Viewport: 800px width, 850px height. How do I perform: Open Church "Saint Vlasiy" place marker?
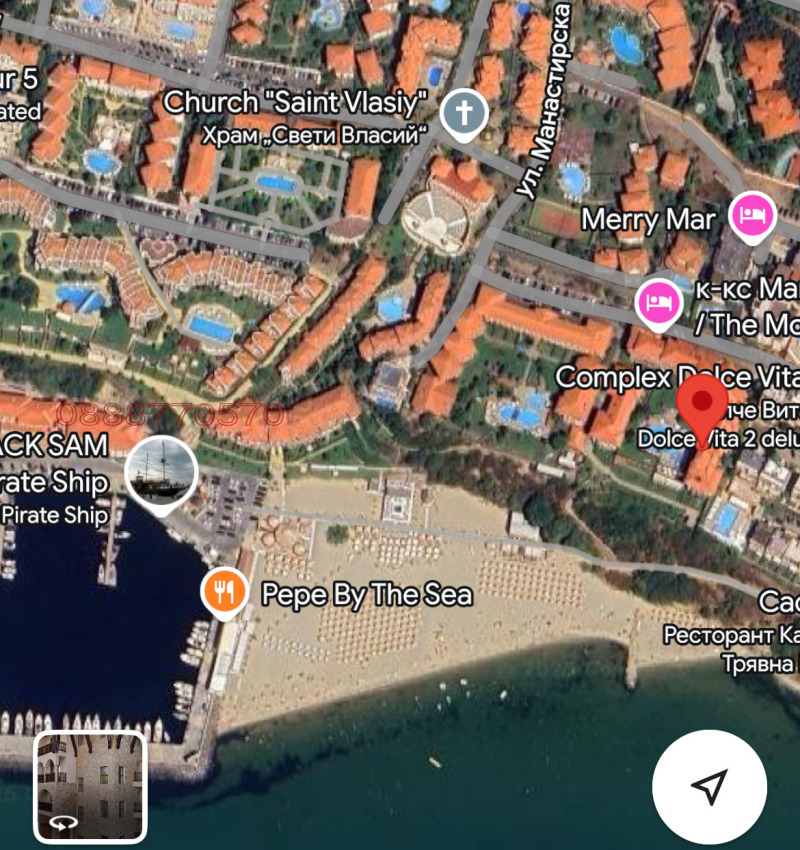tap(463, 113)
